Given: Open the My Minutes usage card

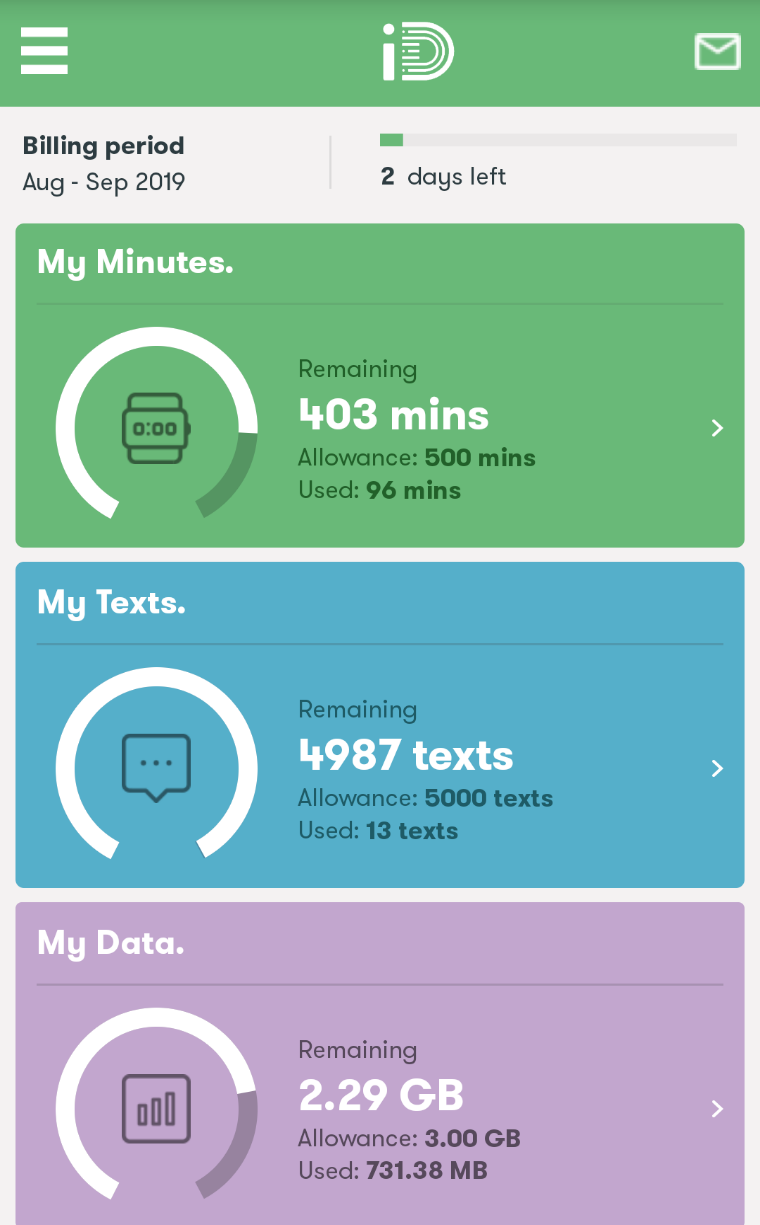Looking at the screenshot, I should pos(380,385).
